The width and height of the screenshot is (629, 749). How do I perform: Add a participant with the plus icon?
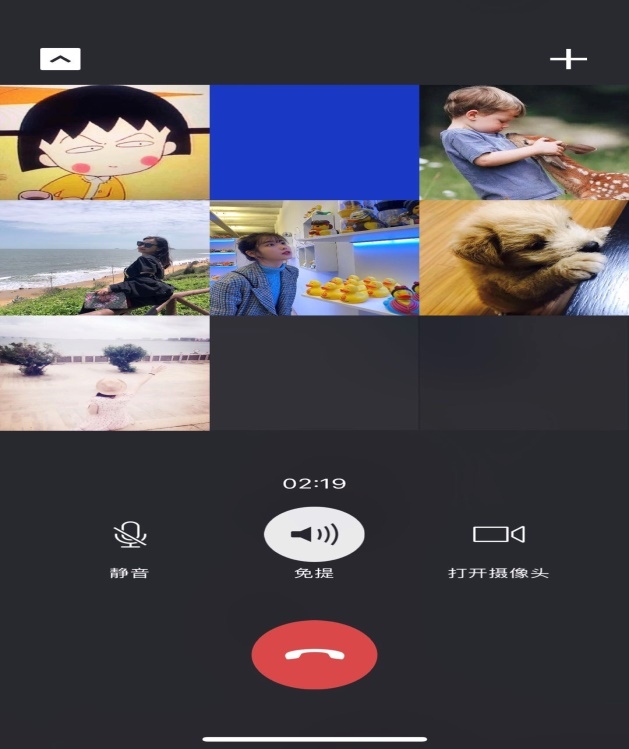[x=568, y=59]
